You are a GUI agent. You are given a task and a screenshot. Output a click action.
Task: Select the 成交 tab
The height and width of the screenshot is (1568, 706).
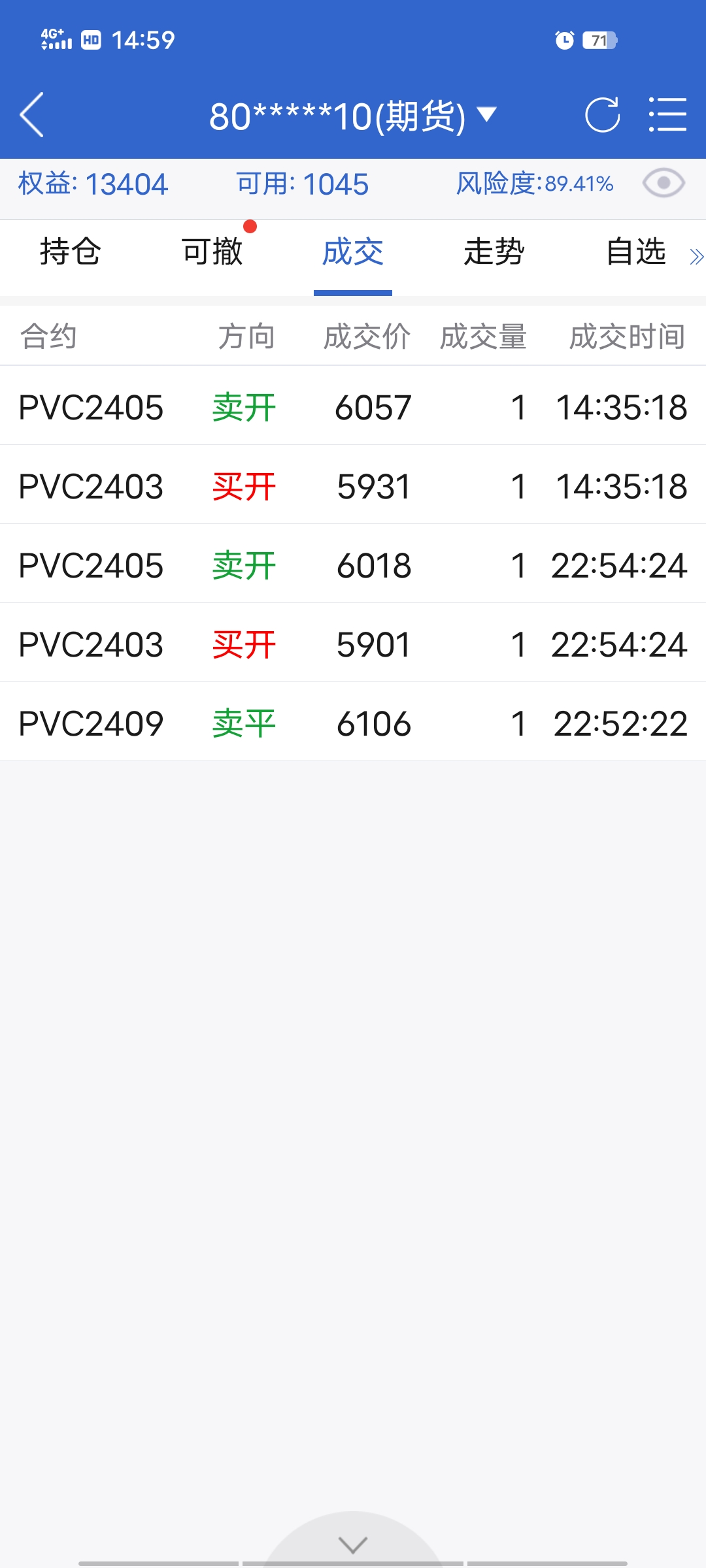(353, 252)
